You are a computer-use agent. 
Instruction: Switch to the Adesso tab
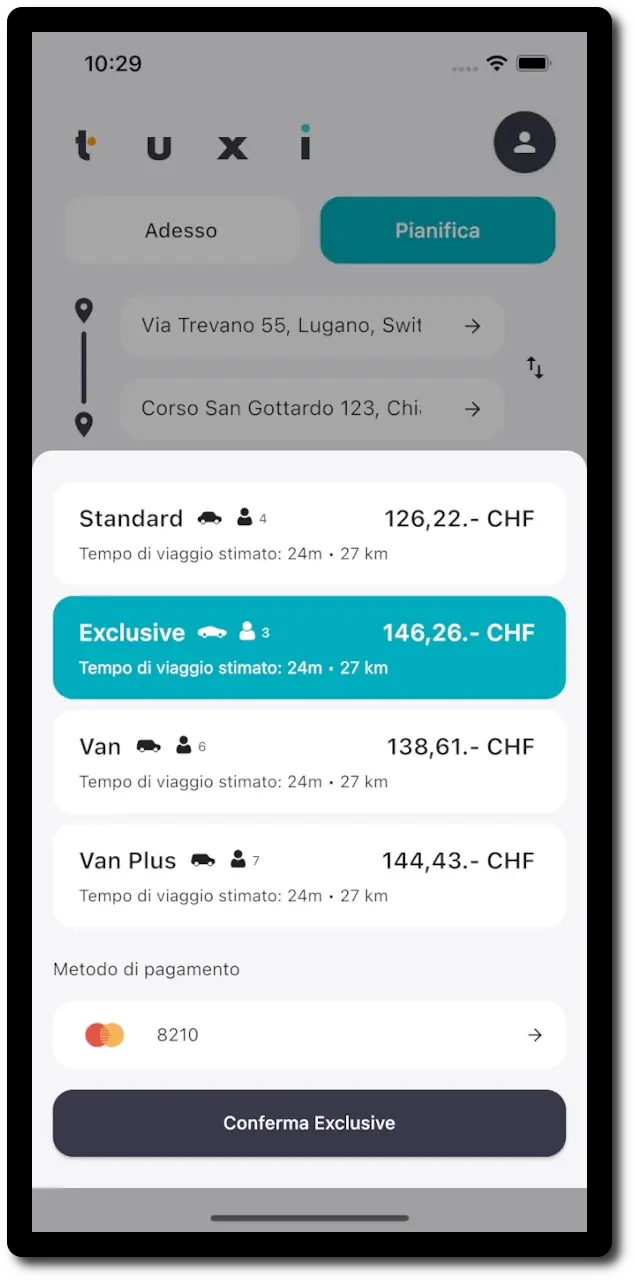tap(181, 230)
